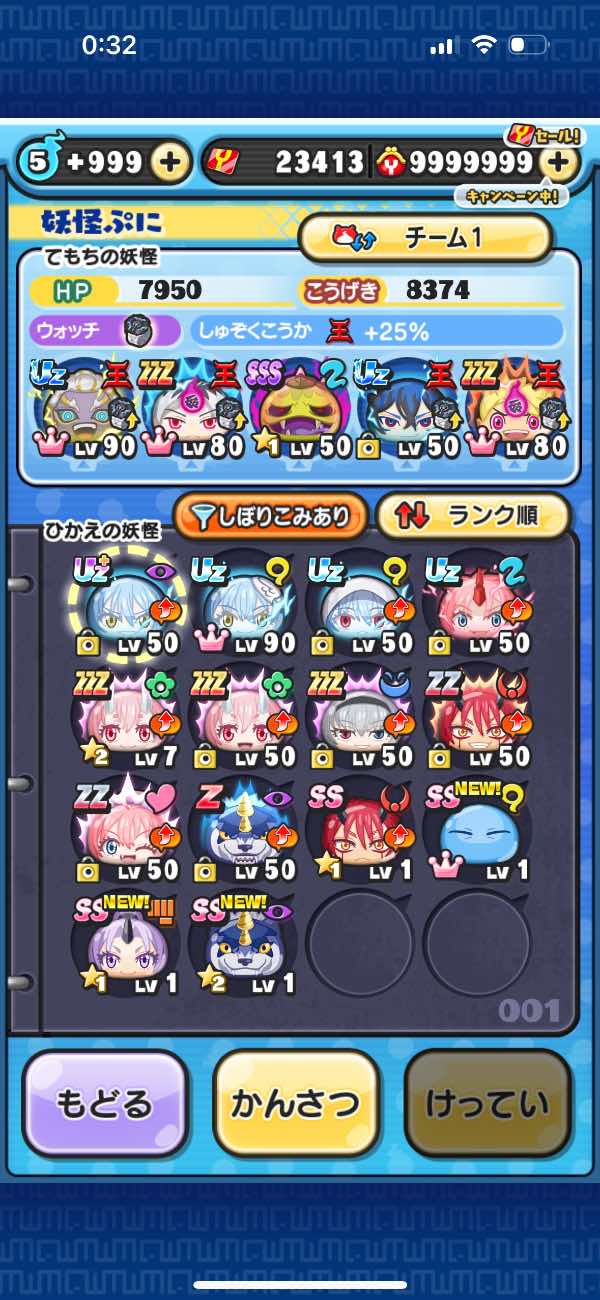Tap もどる to go back
Screen dimensions: 600x1300
pos(104,1104)
